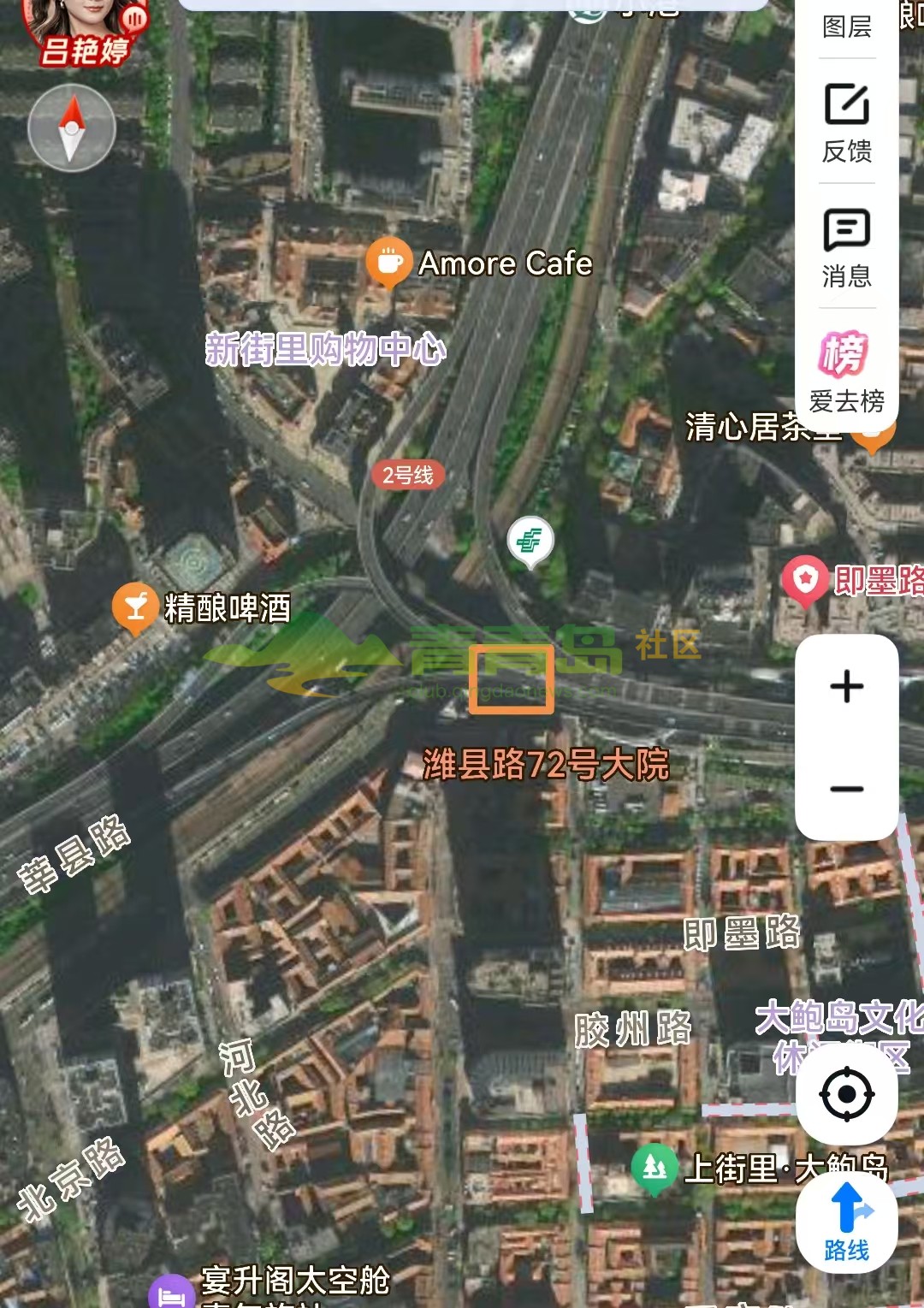Screen dimensions: 924x1308
Task: Zoom in with the plus button
Action: [846, 686]
